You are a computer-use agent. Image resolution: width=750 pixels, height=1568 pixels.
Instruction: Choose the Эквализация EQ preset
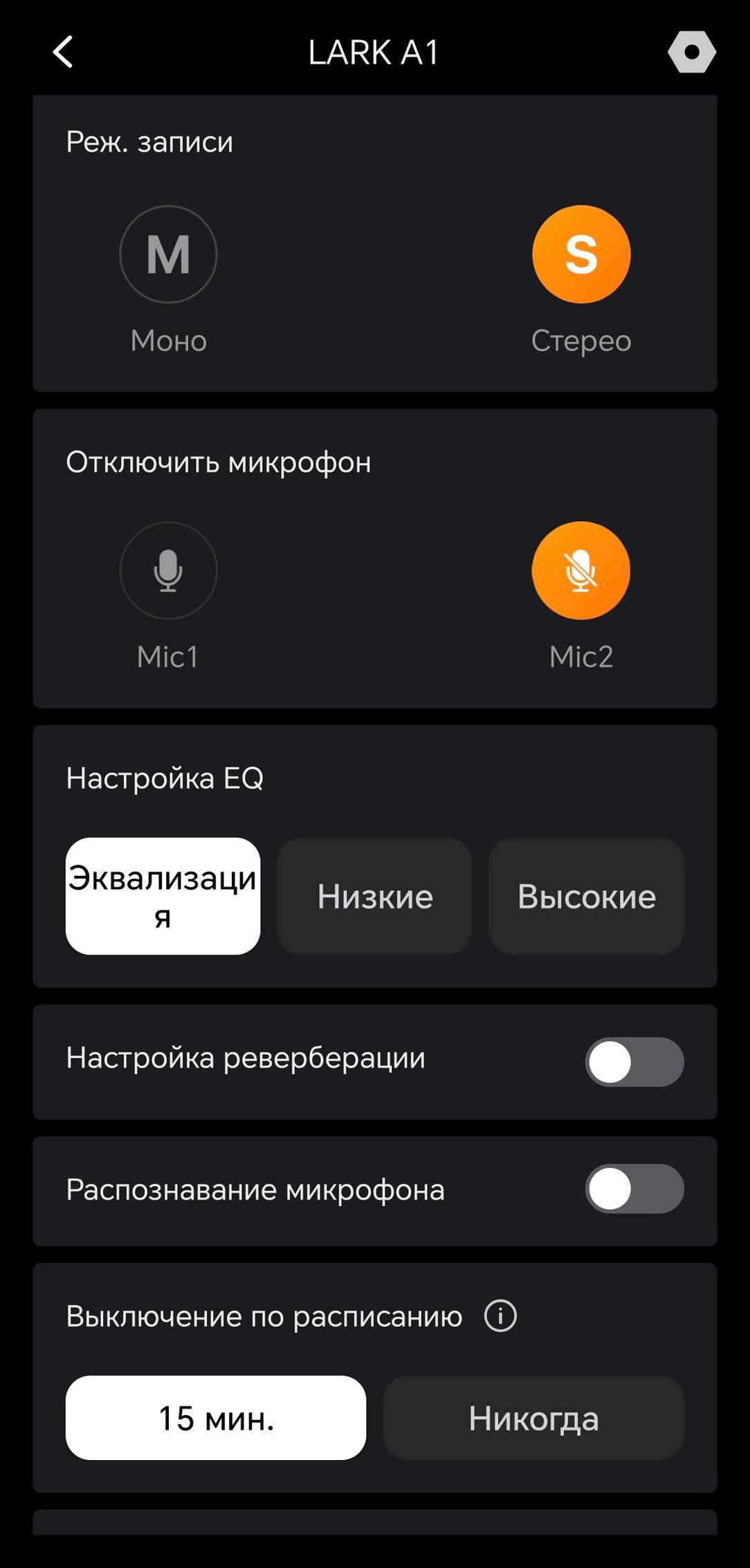click(163, 896)
